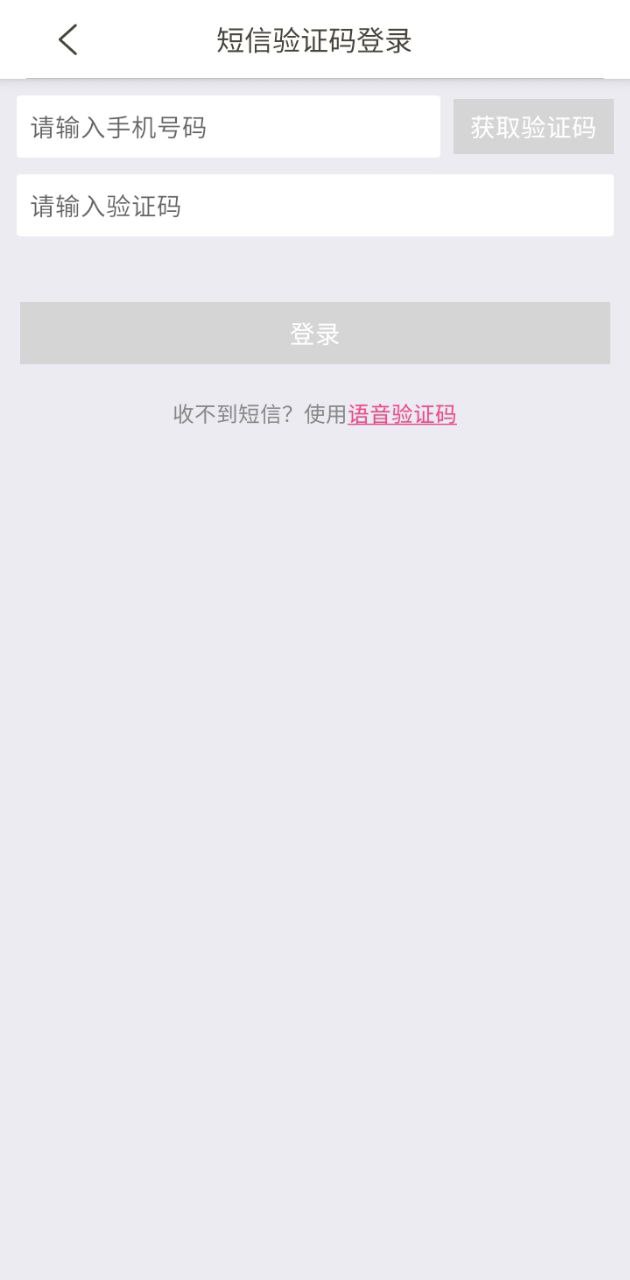This screenshot has width=630, height=1280.
Task: Tap the 登录 login button
Action: point(315,333)
